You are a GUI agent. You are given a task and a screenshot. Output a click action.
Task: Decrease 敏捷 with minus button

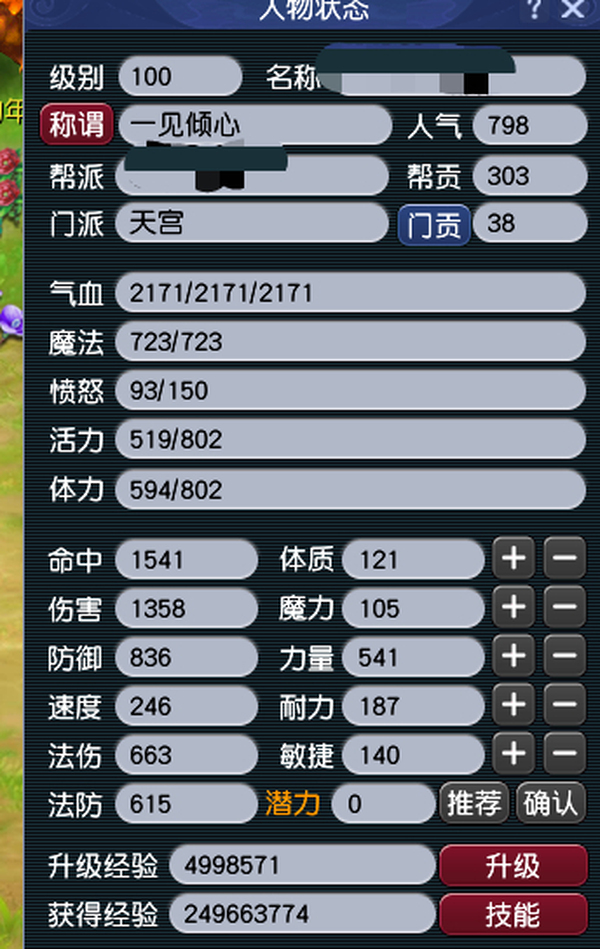pos(564,753)
